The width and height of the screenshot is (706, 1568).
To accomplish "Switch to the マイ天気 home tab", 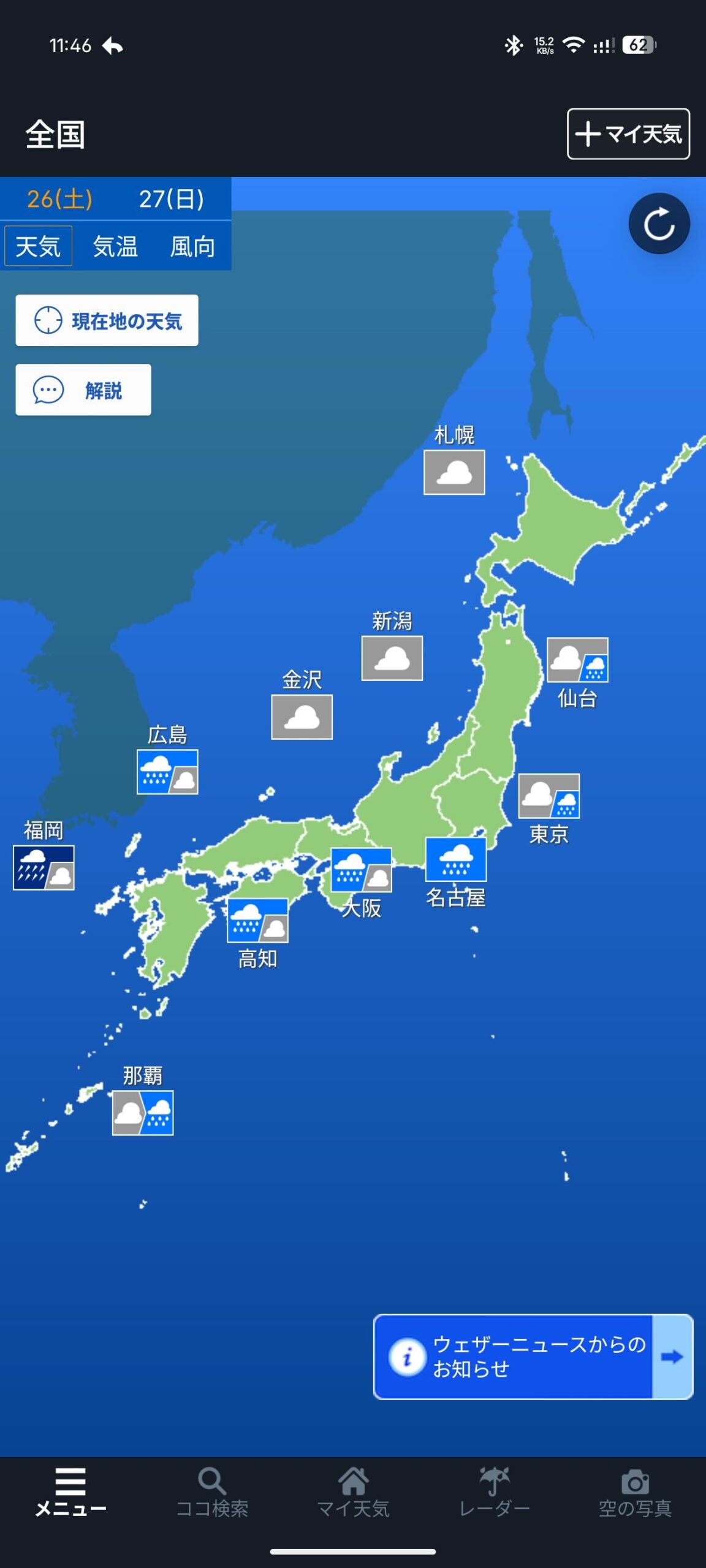I will point(353,1492).
